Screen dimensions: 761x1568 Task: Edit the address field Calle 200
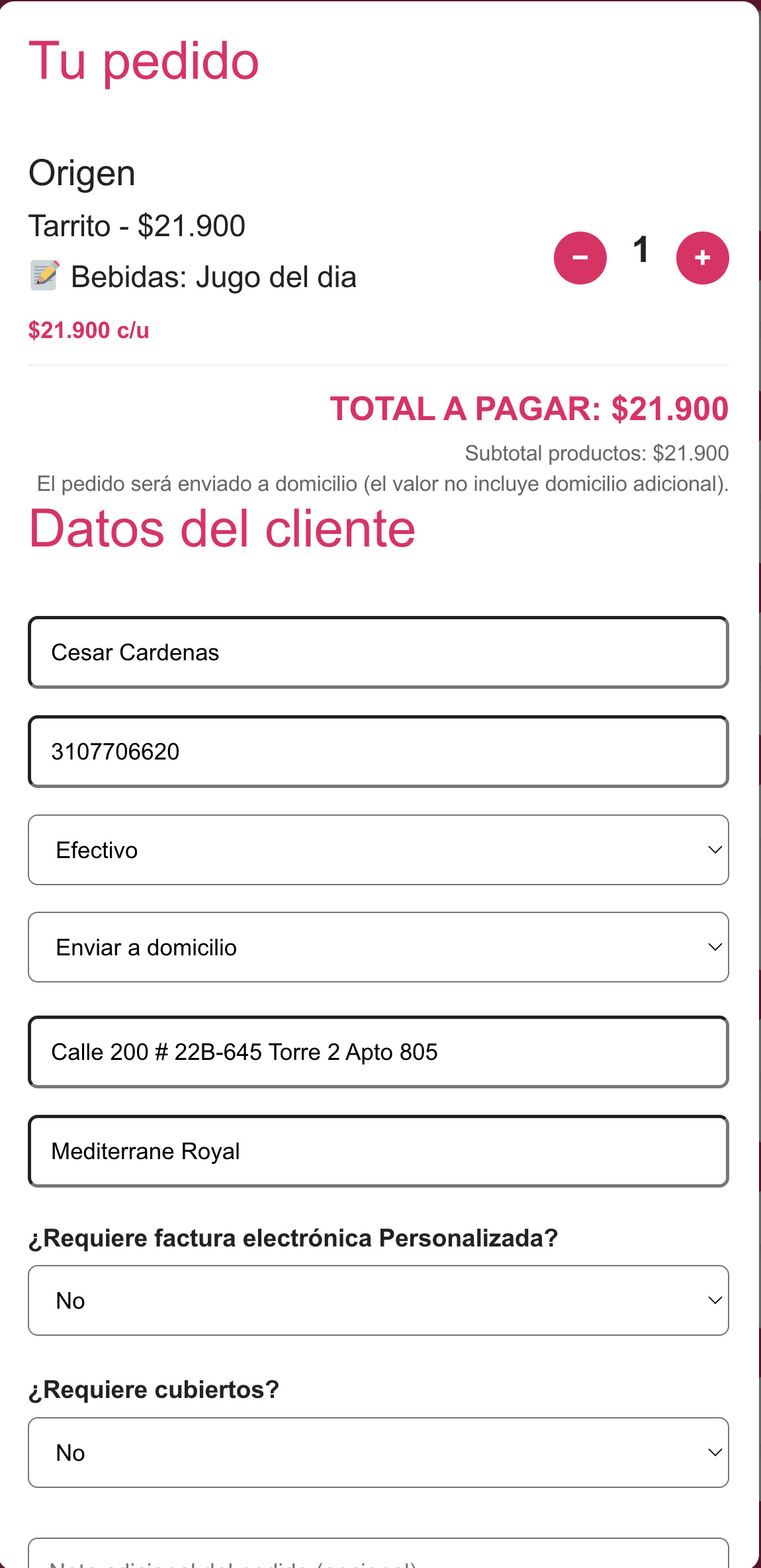click(x=378, y=1052)
